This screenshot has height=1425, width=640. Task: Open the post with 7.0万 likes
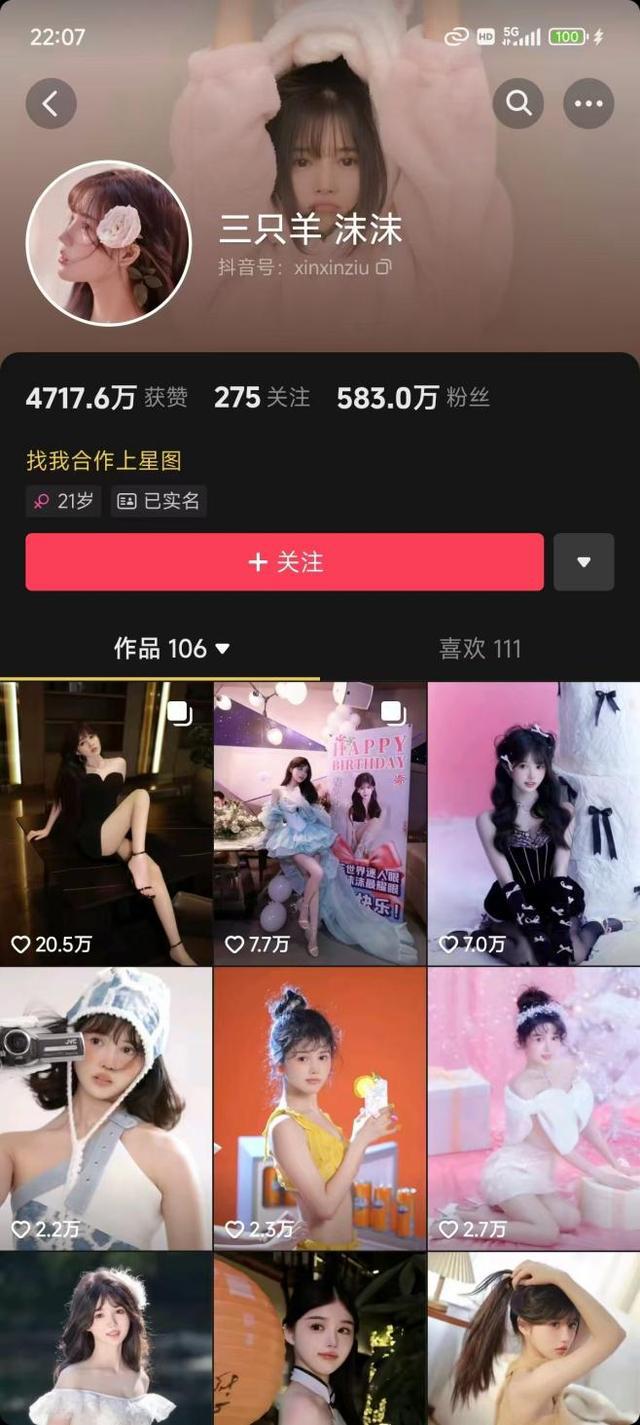[x=534, y=823]
